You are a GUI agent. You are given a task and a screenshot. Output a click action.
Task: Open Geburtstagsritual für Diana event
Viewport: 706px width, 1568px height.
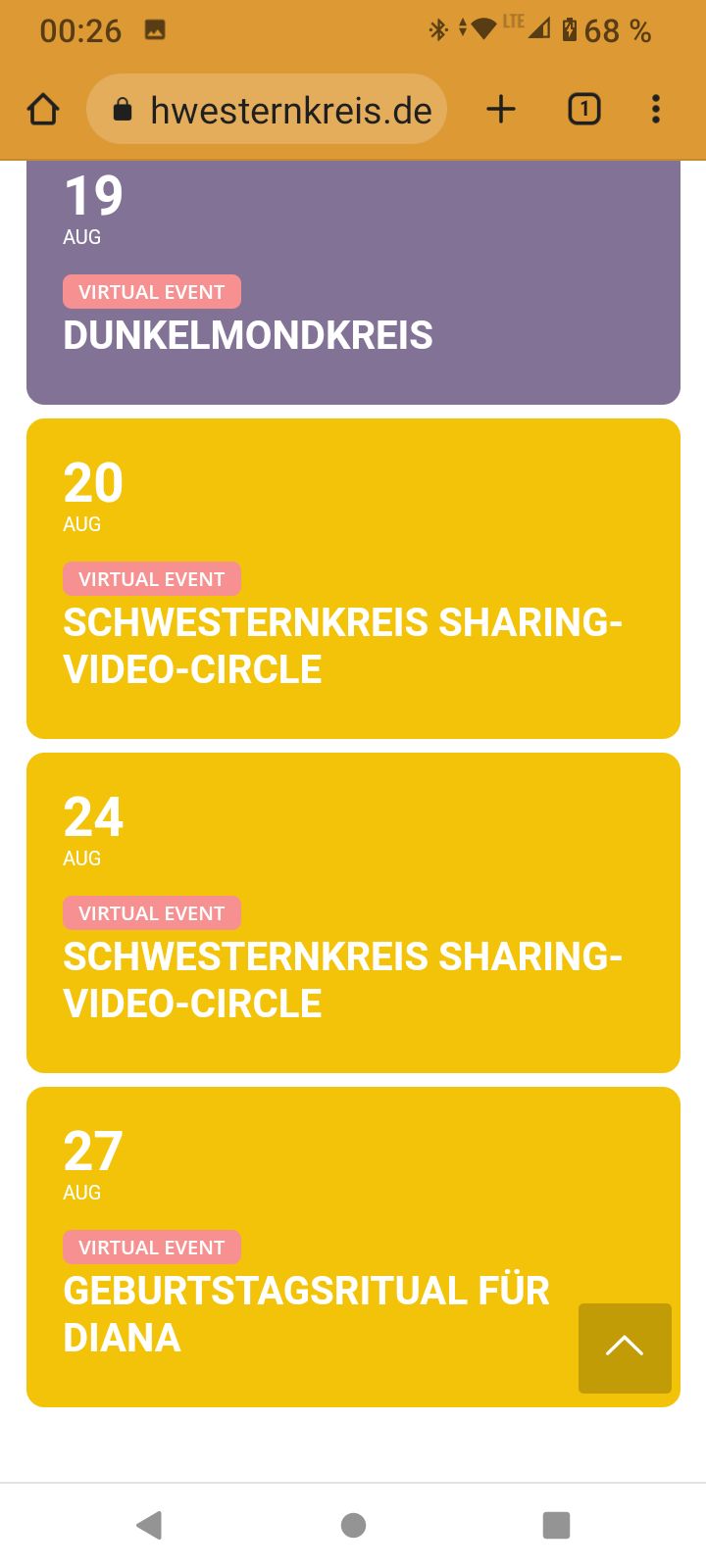(x=353, y=1247)
